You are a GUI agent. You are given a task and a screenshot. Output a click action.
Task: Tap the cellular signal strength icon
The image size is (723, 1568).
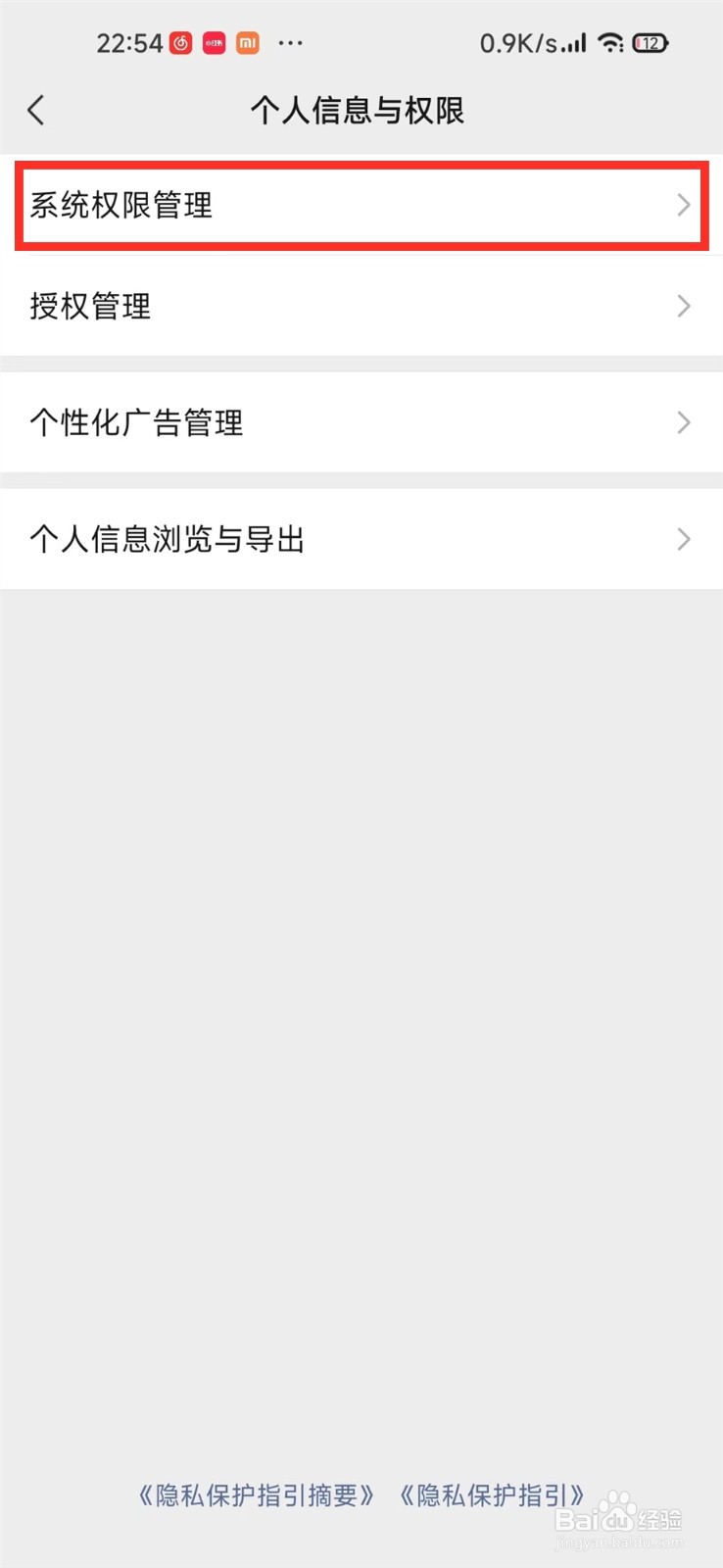pos(572,43)
